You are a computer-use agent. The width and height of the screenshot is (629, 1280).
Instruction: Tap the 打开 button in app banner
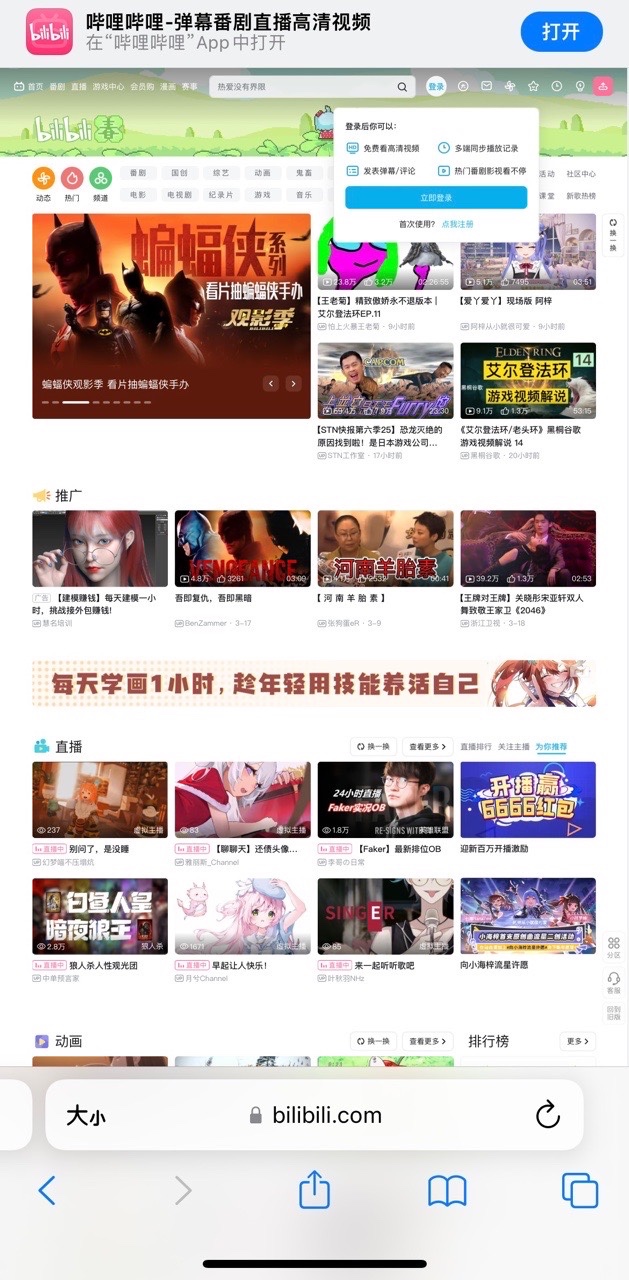pyautogui.click(x=561, y=32)
